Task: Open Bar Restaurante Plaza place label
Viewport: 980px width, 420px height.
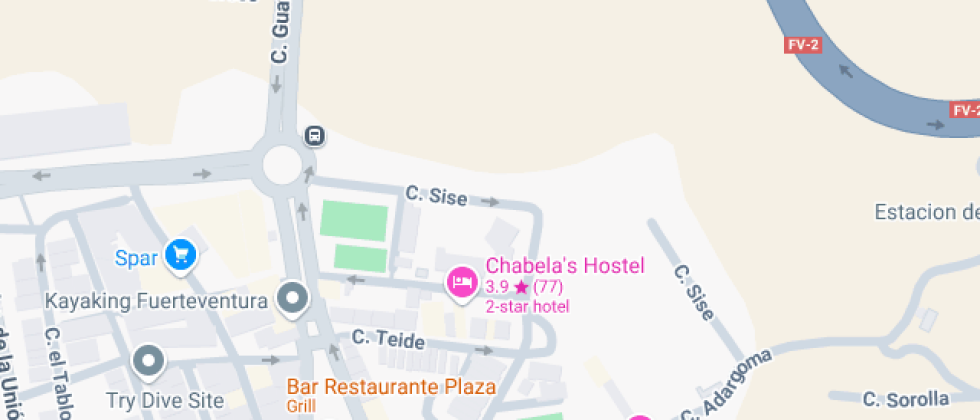Action: tap(391, 387)
